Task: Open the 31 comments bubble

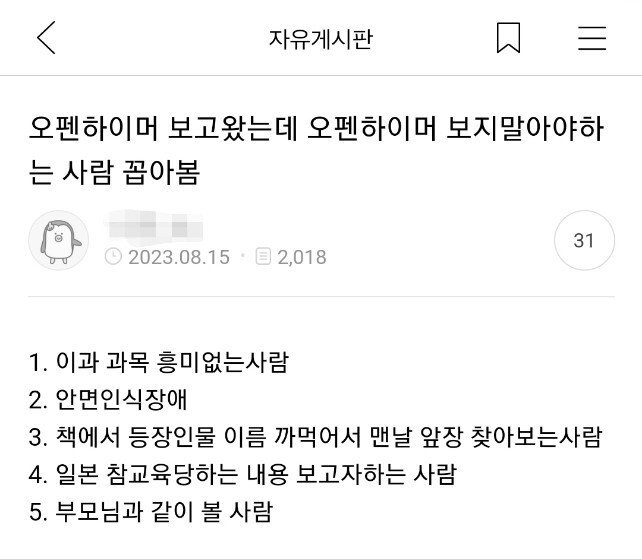Action: pyautogui.click(x=584, y=240)
